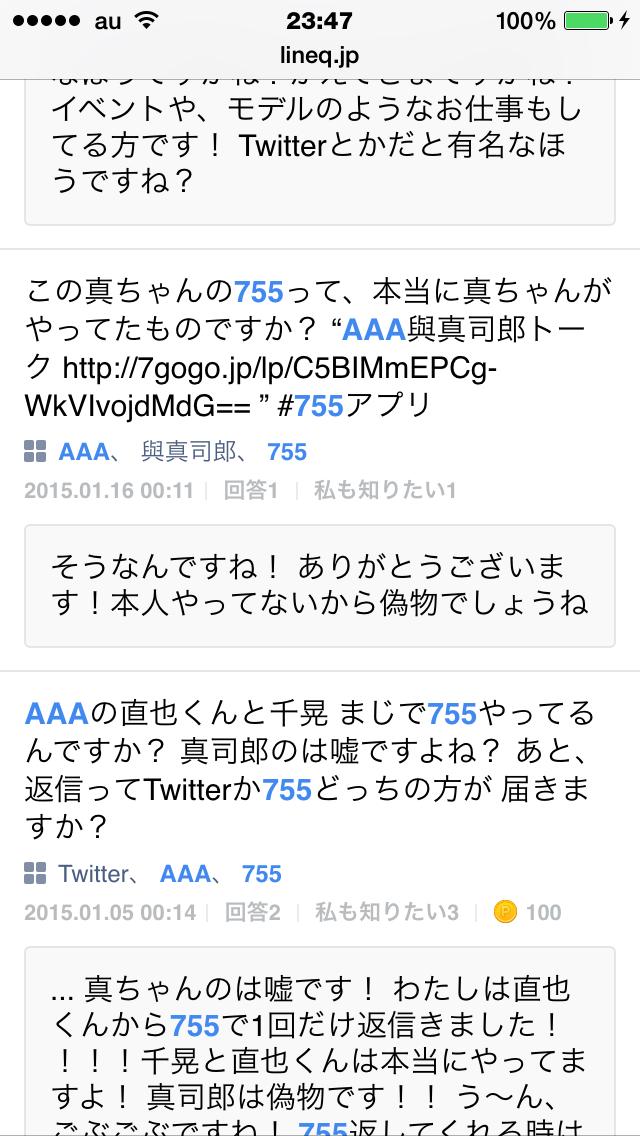The height and width of the screenshot is (1136, 640).
Task: Open the AAA tag under the 2015.01.16 question
Action: click(83, 452)
